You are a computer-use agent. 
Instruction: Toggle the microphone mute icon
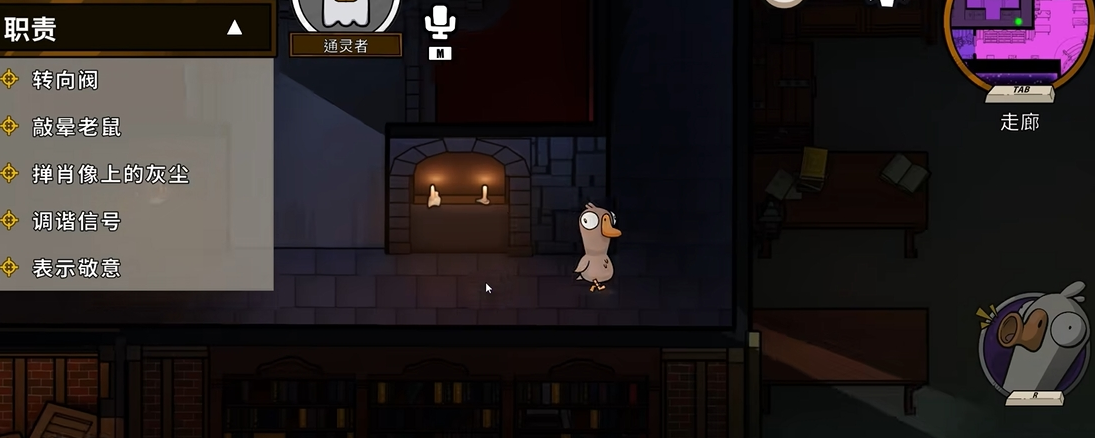pos(439,23)
